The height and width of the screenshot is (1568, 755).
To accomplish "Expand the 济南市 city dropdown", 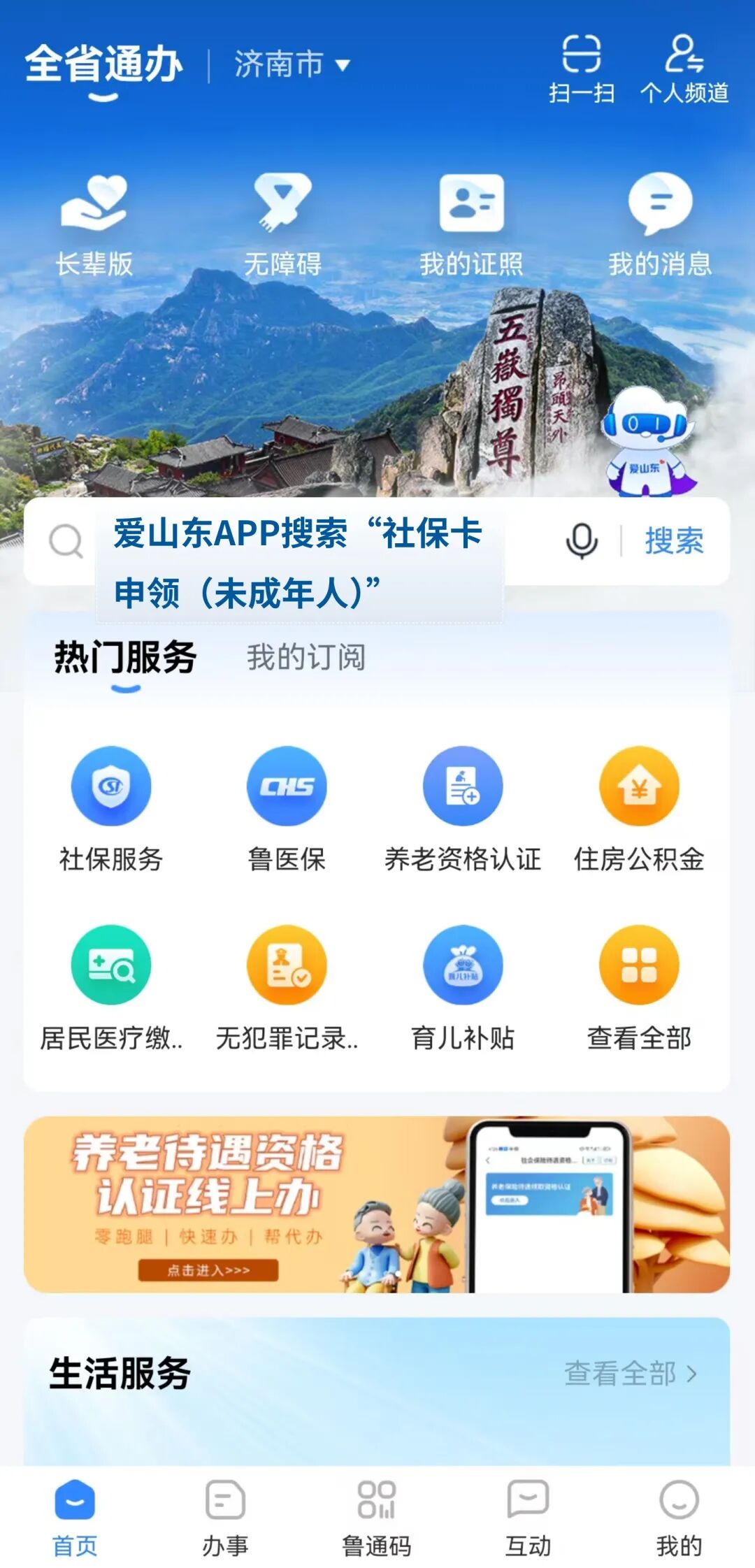I will click(292, 65).
